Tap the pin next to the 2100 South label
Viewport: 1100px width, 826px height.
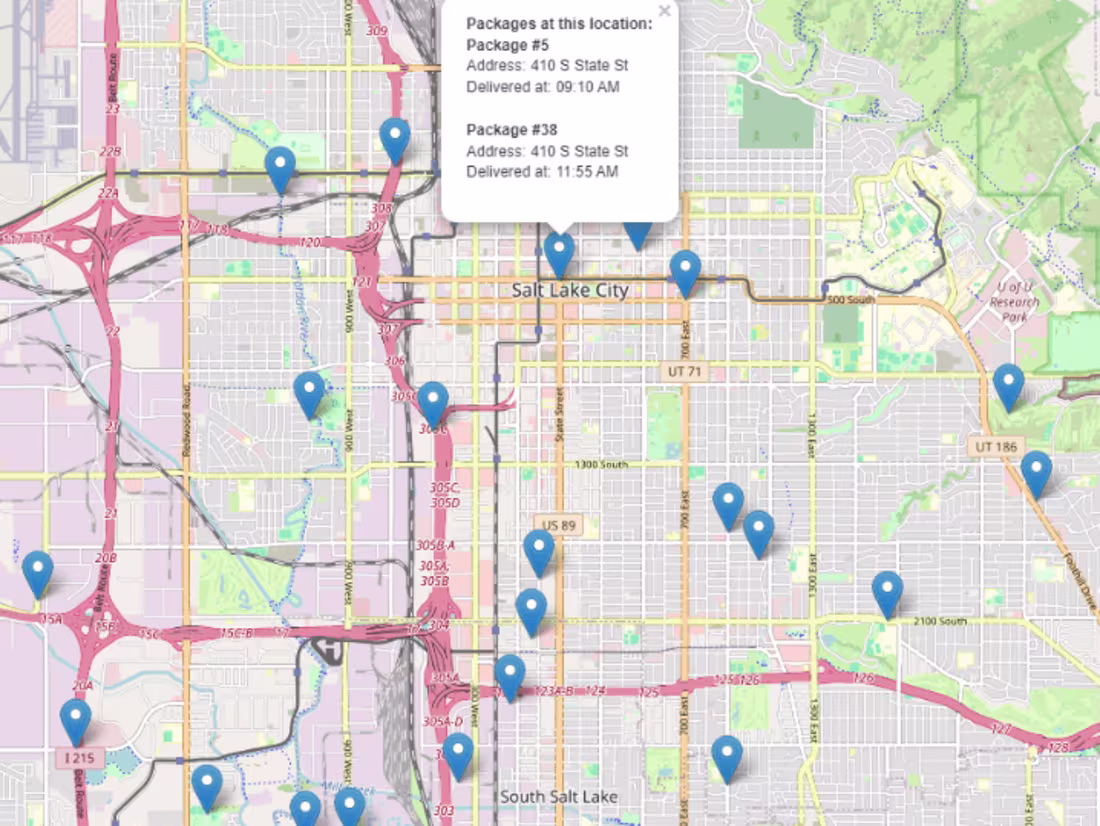(887, 593)
